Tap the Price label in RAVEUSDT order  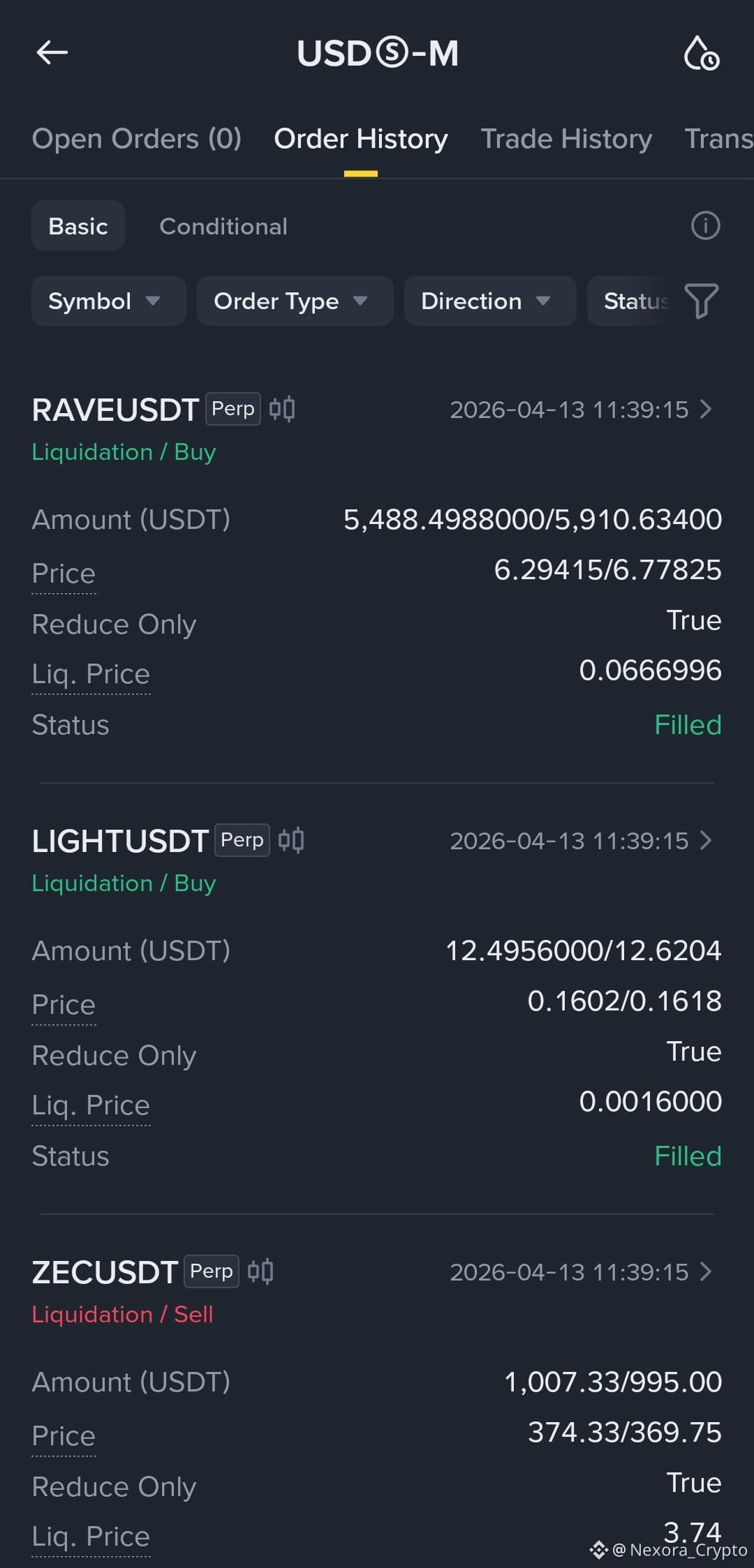pos(64,574)
